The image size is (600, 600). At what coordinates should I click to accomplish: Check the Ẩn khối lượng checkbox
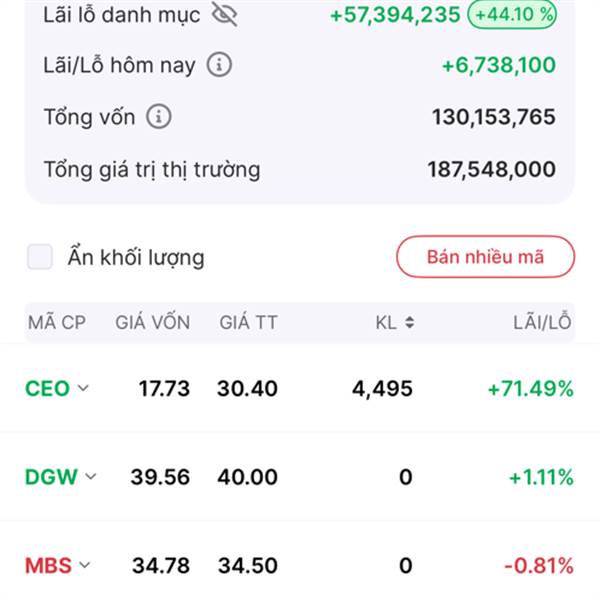40,257
